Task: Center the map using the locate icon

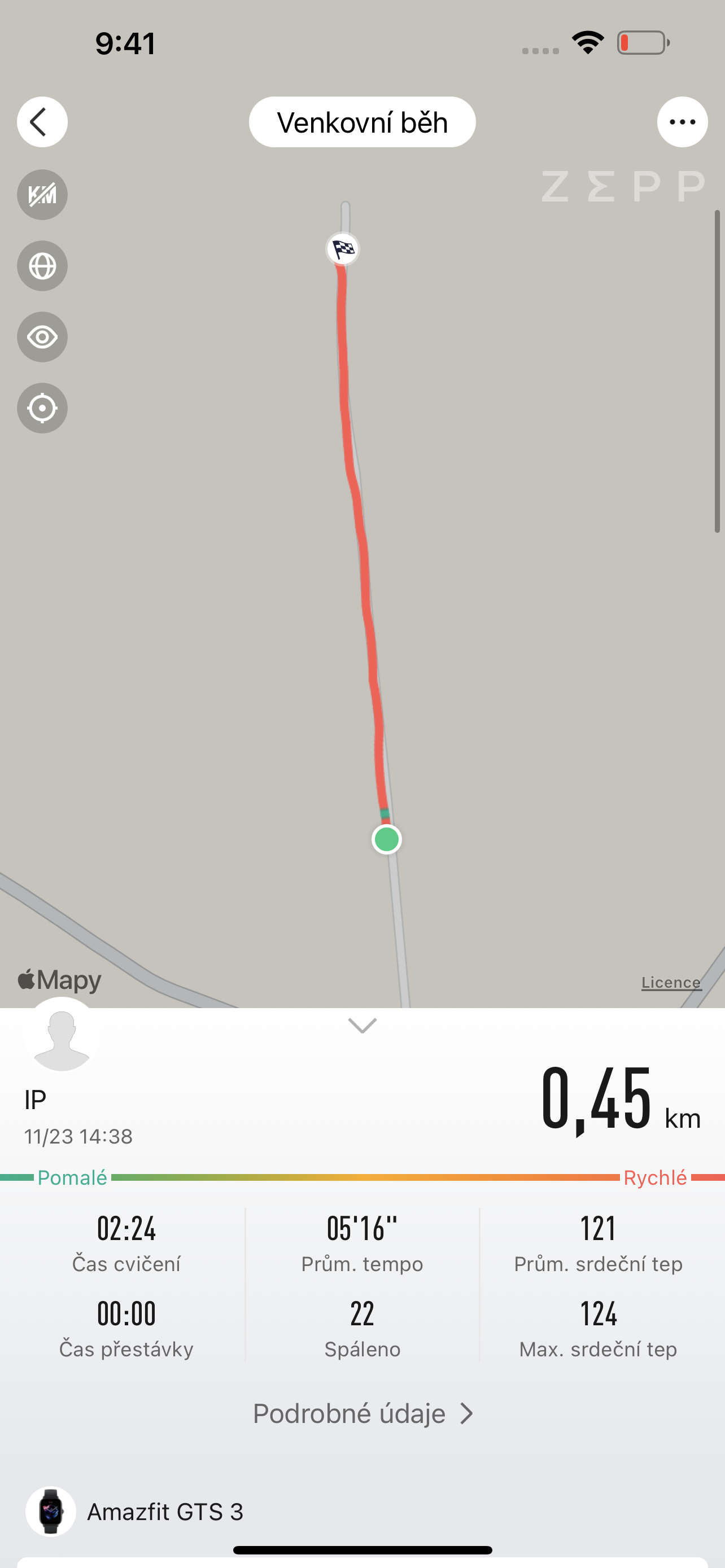Action: tap(42, 408)
